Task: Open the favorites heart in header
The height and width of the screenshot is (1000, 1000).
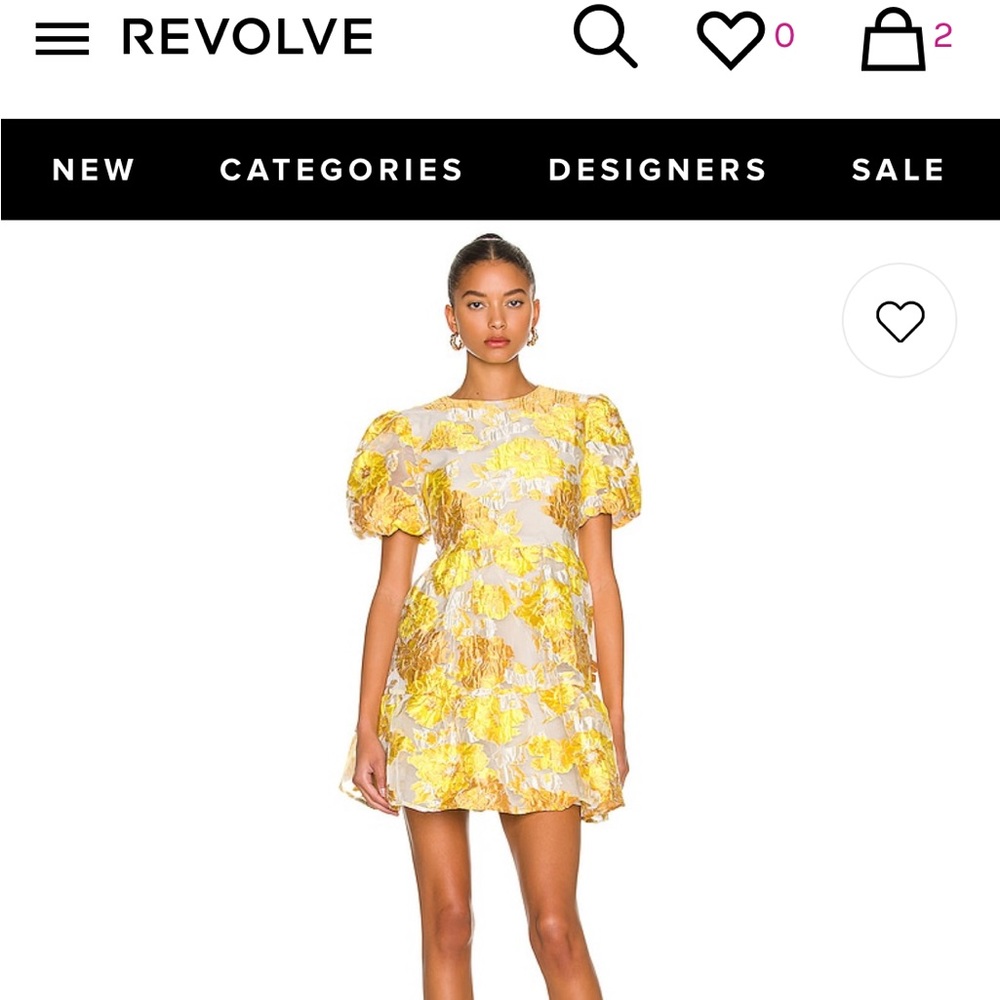Action: (x=731, y=40)
